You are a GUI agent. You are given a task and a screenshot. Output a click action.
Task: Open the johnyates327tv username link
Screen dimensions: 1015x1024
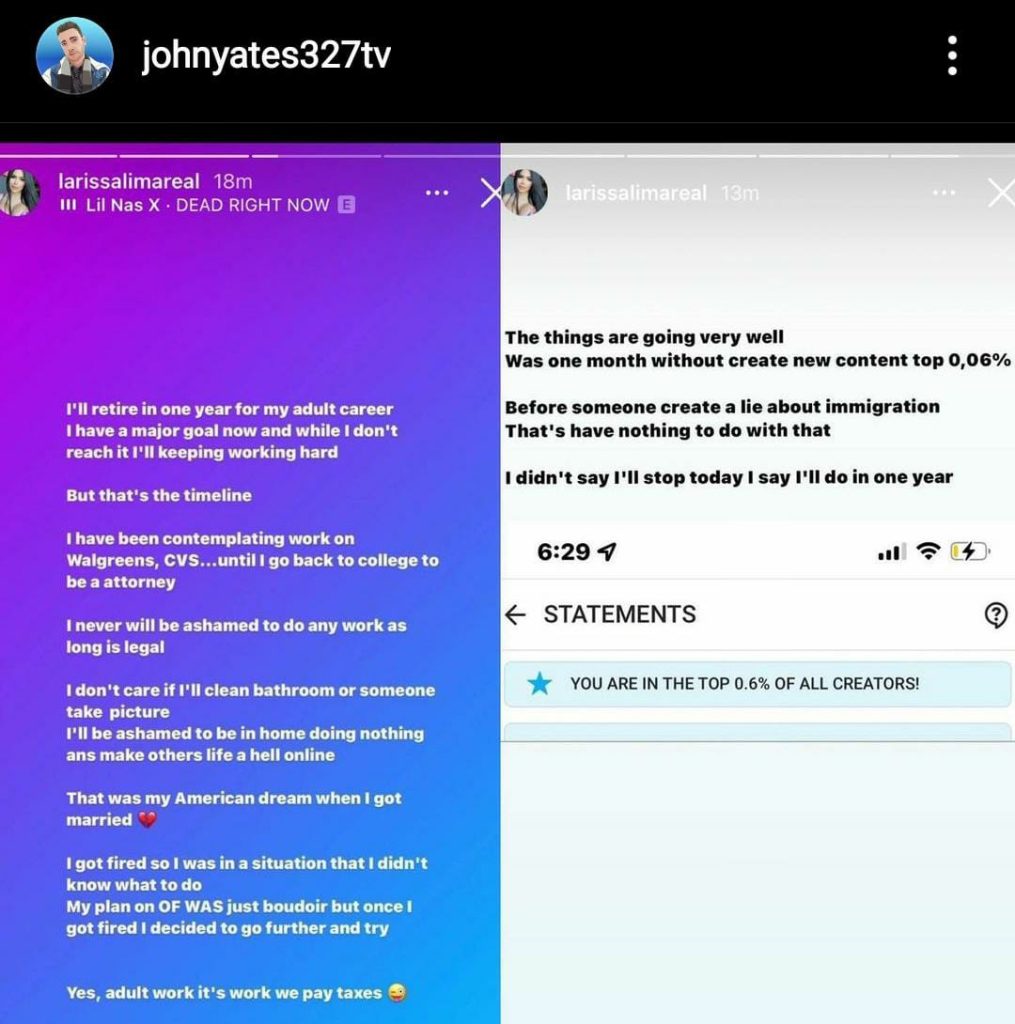pyautogui.click(x=266, y=56)
